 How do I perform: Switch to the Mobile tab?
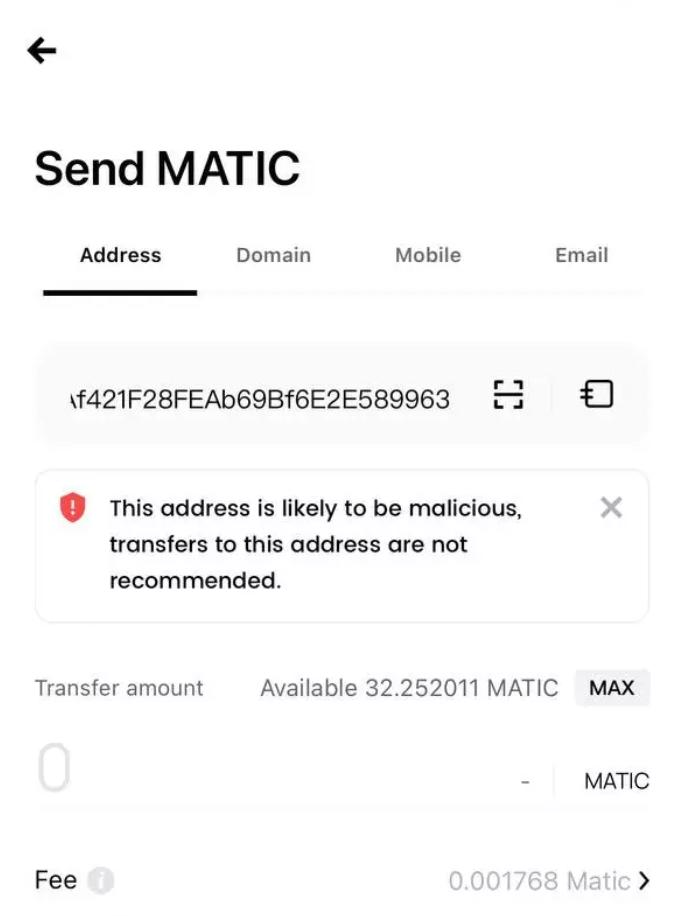(428, 255)
